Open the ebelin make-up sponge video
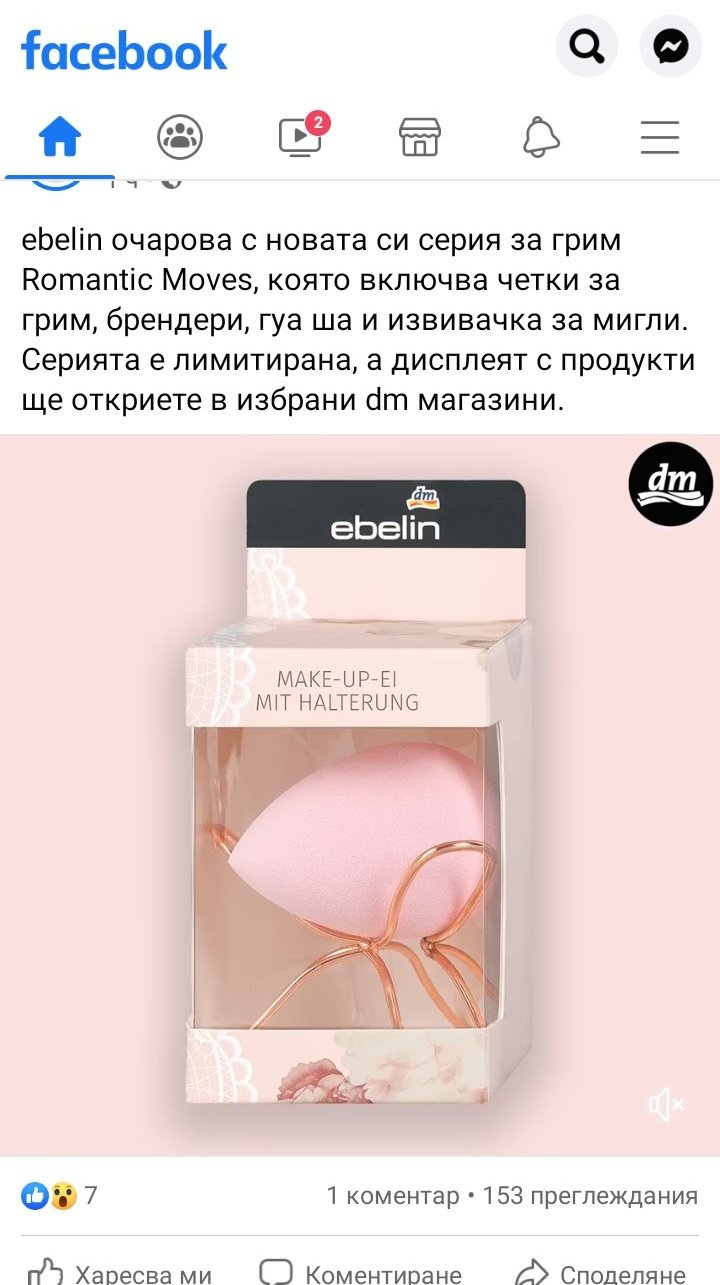This screenshot has height=1285, width=720. coord(360,795)
